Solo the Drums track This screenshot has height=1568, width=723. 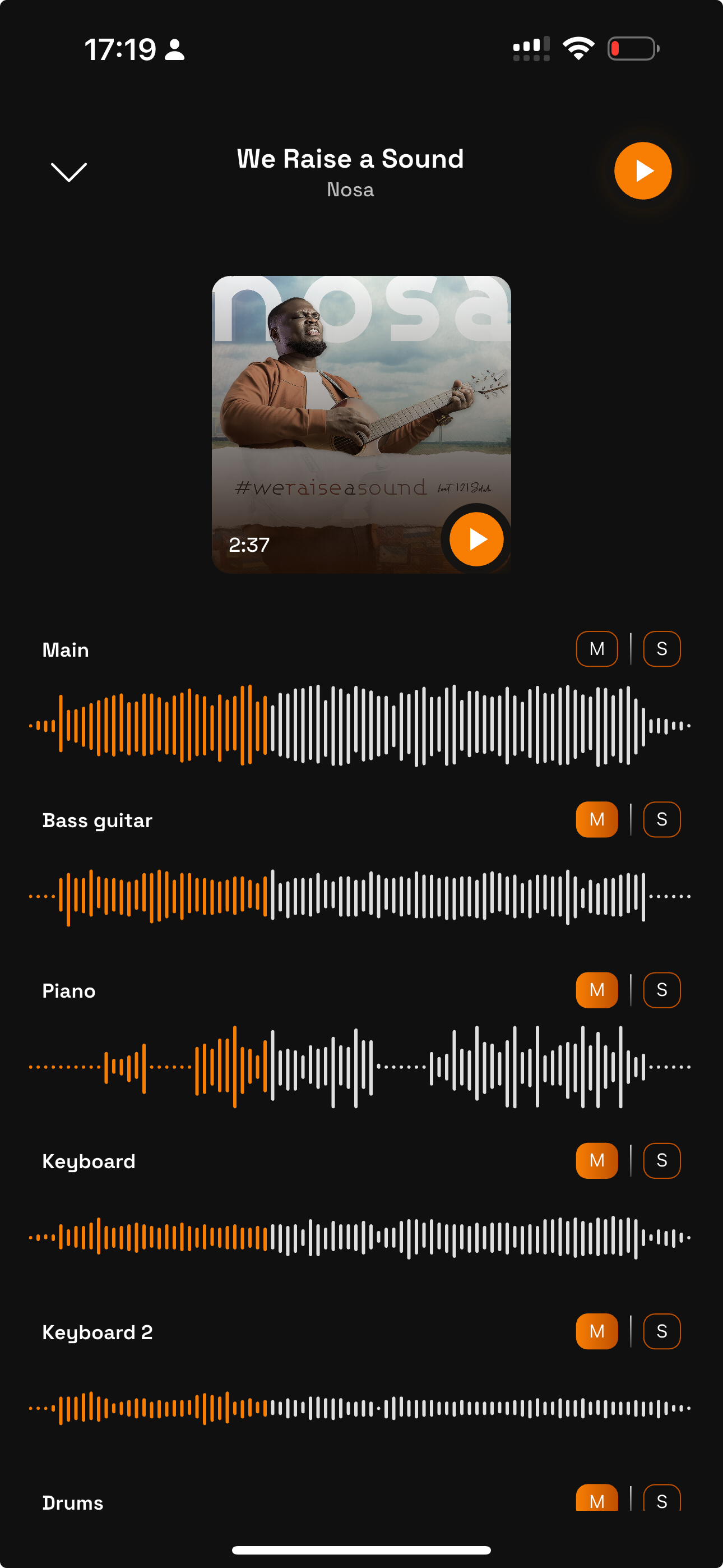point(661,1498)
